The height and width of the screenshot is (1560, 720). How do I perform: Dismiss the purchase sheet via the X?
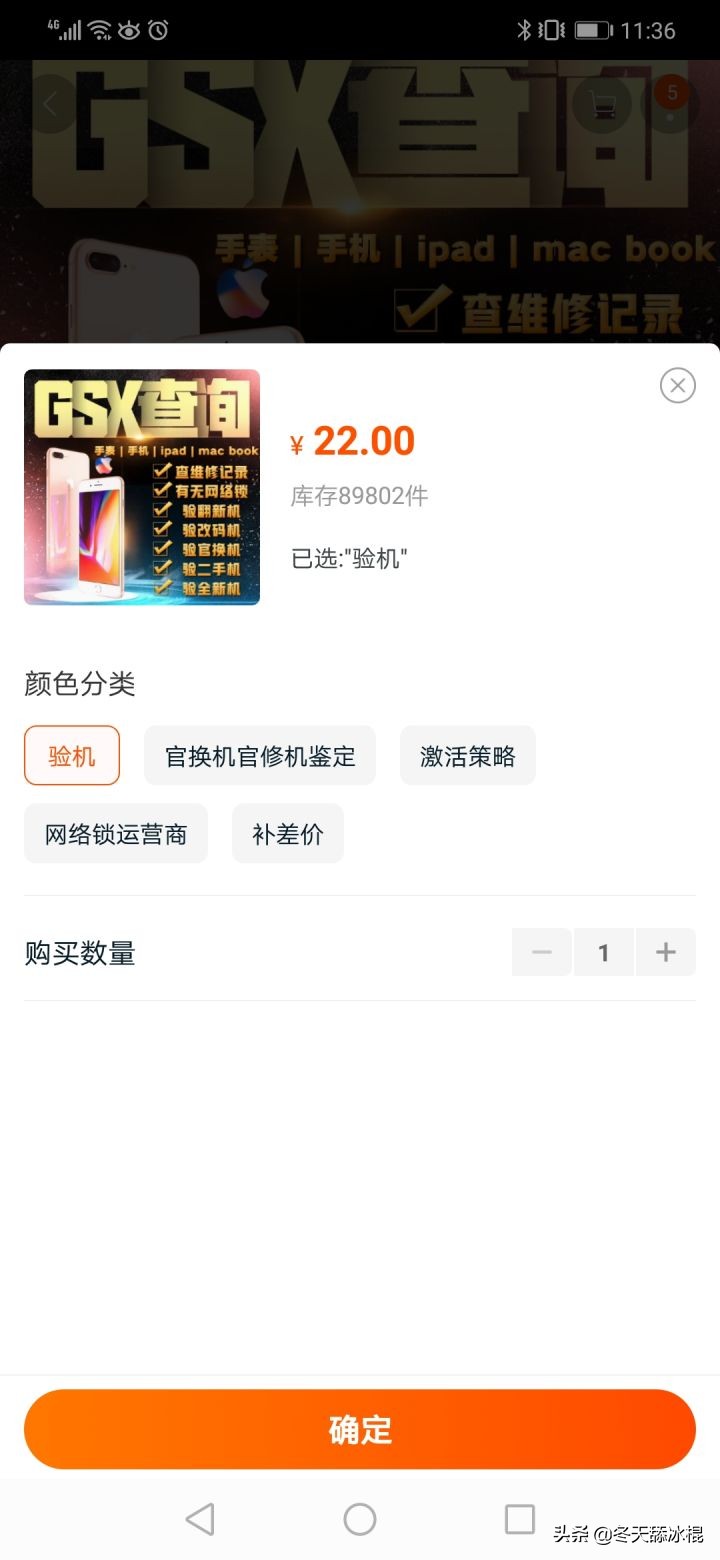click(x=677, y=385)
